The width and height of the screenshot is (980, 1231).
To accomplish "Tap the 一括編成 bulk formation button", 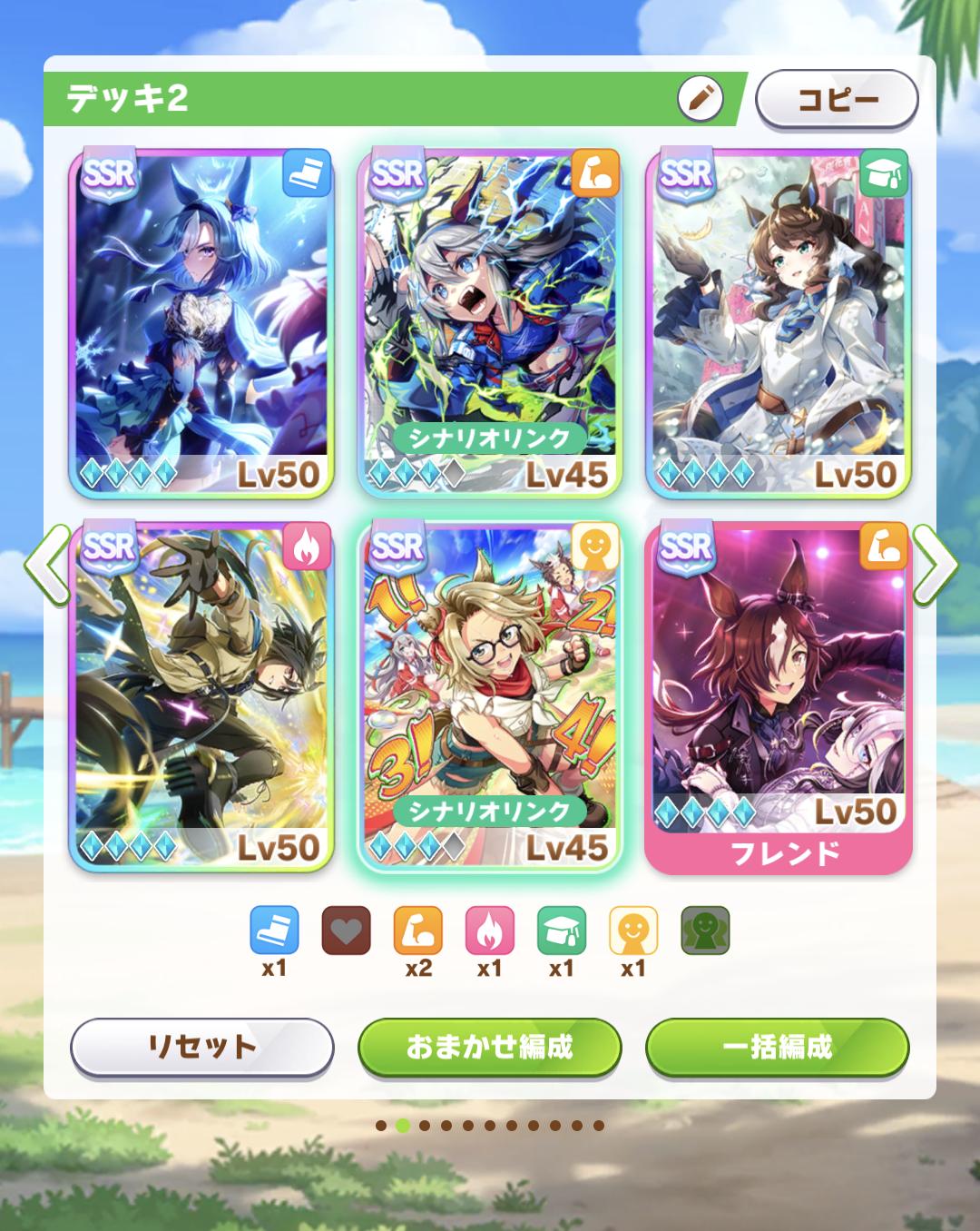I will (778, 1047).
